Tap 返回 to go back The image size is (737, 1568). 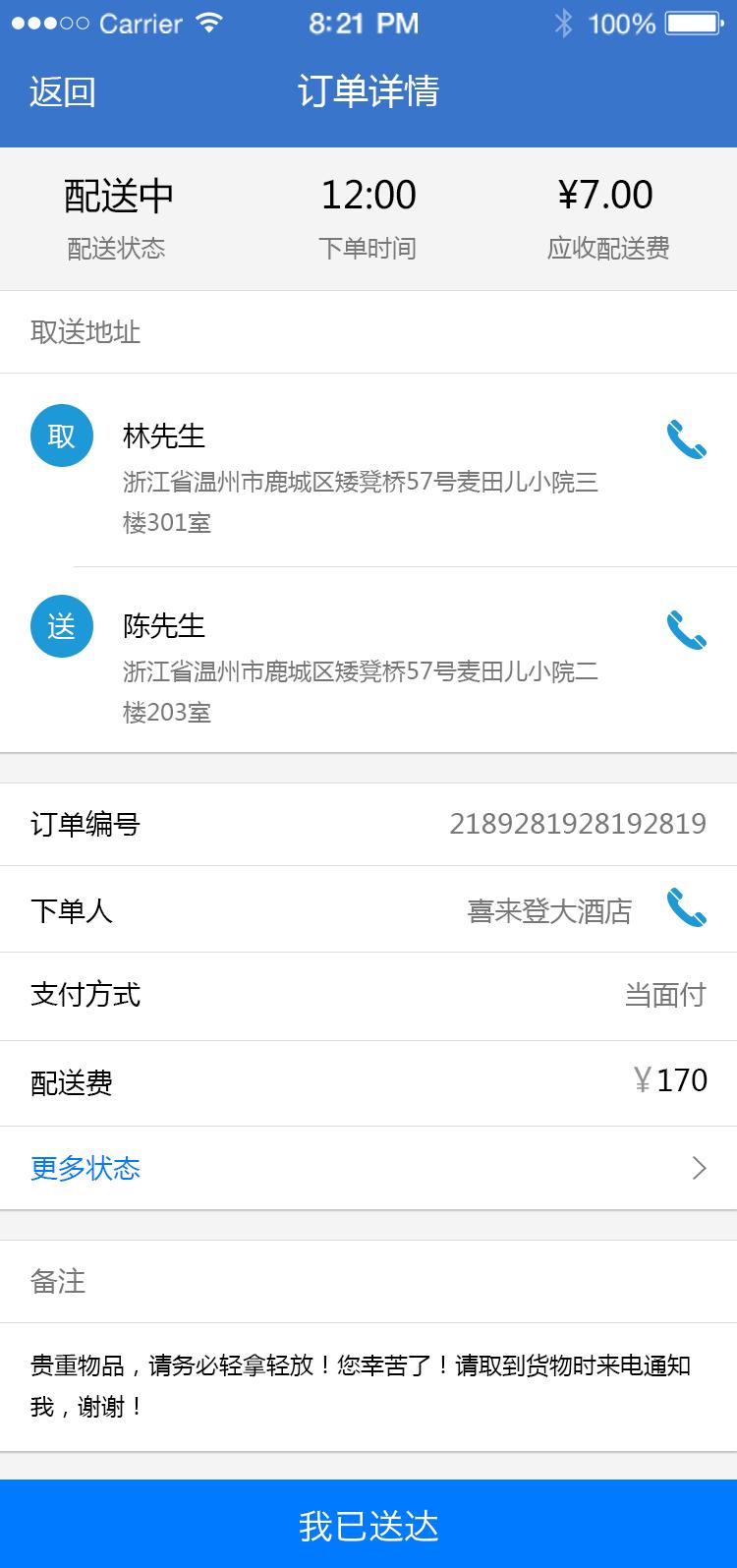[62, 91]
